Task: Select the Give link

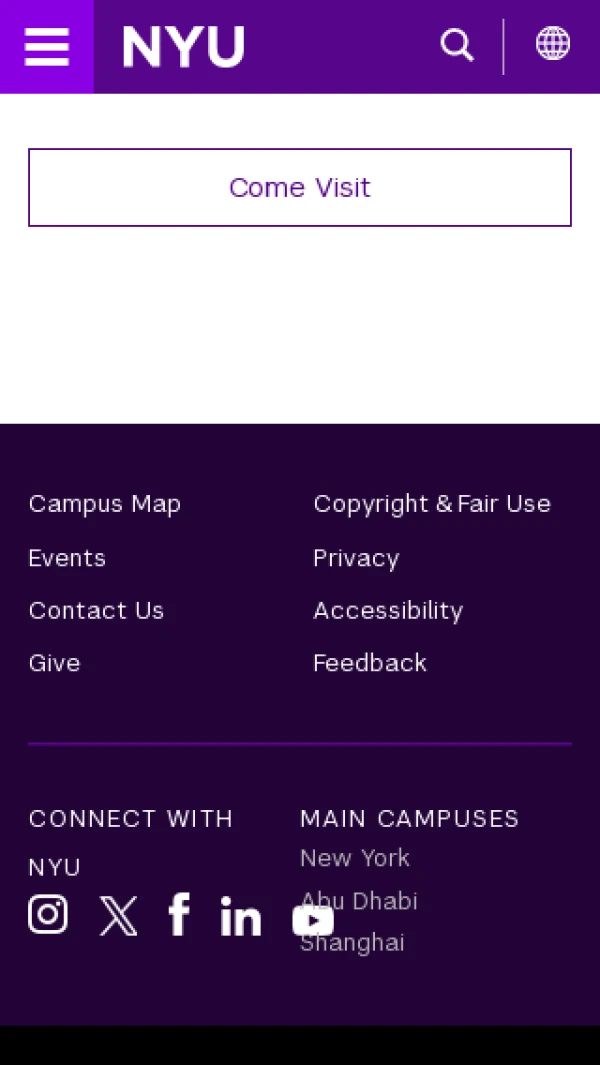Action: [54, 663]
